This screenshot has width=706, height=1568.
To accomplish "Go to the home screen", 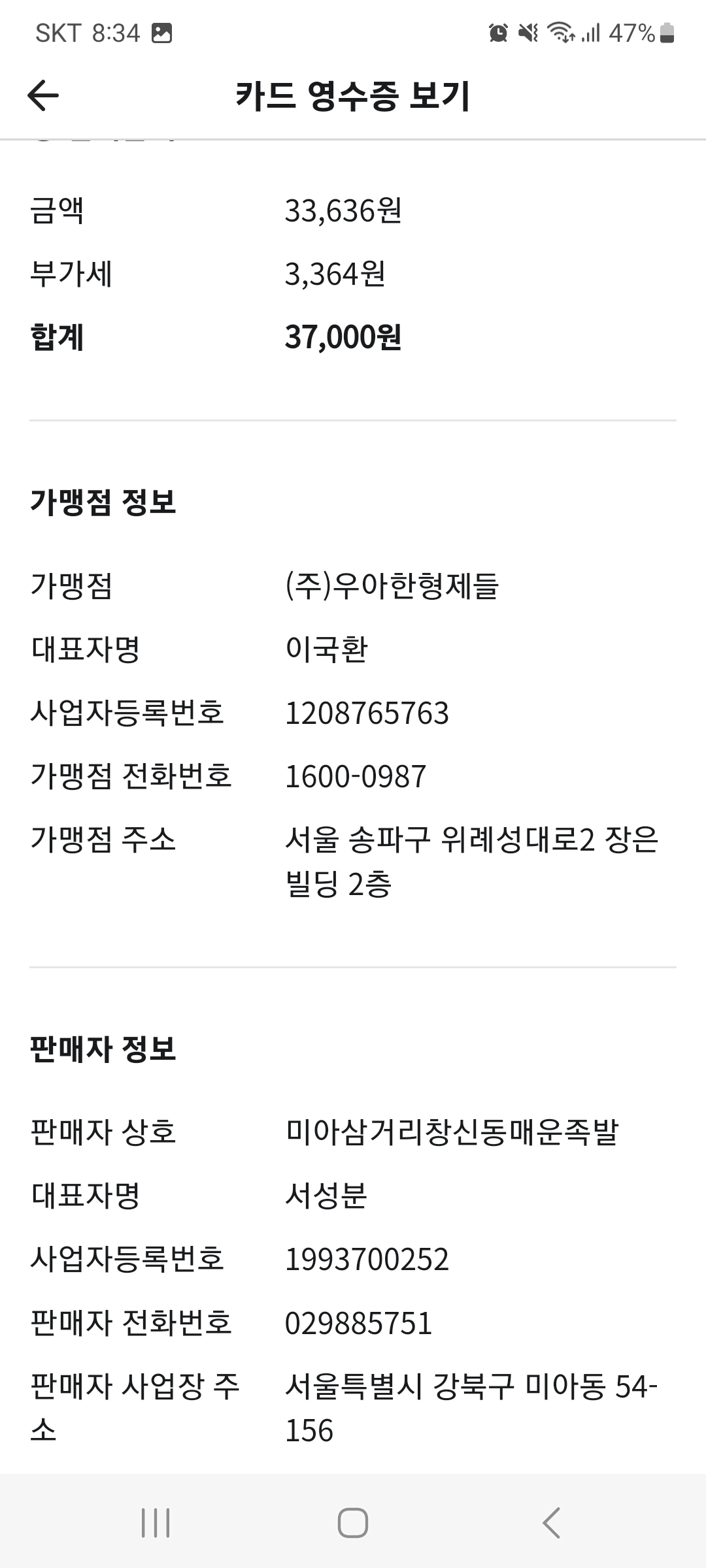I will click(x=353, y=1522).
